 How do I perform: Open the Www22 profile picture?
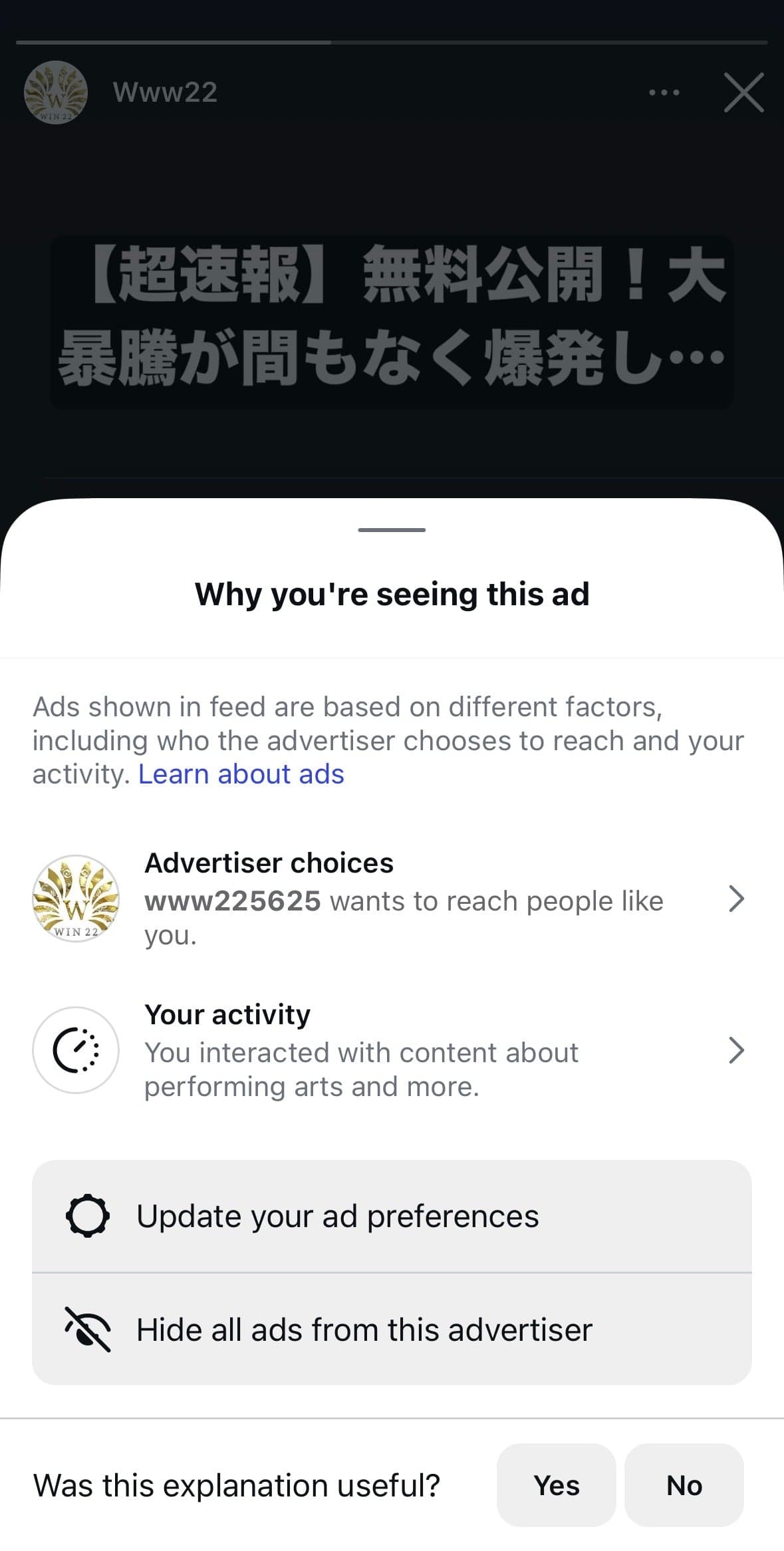(x=56, y=92)
